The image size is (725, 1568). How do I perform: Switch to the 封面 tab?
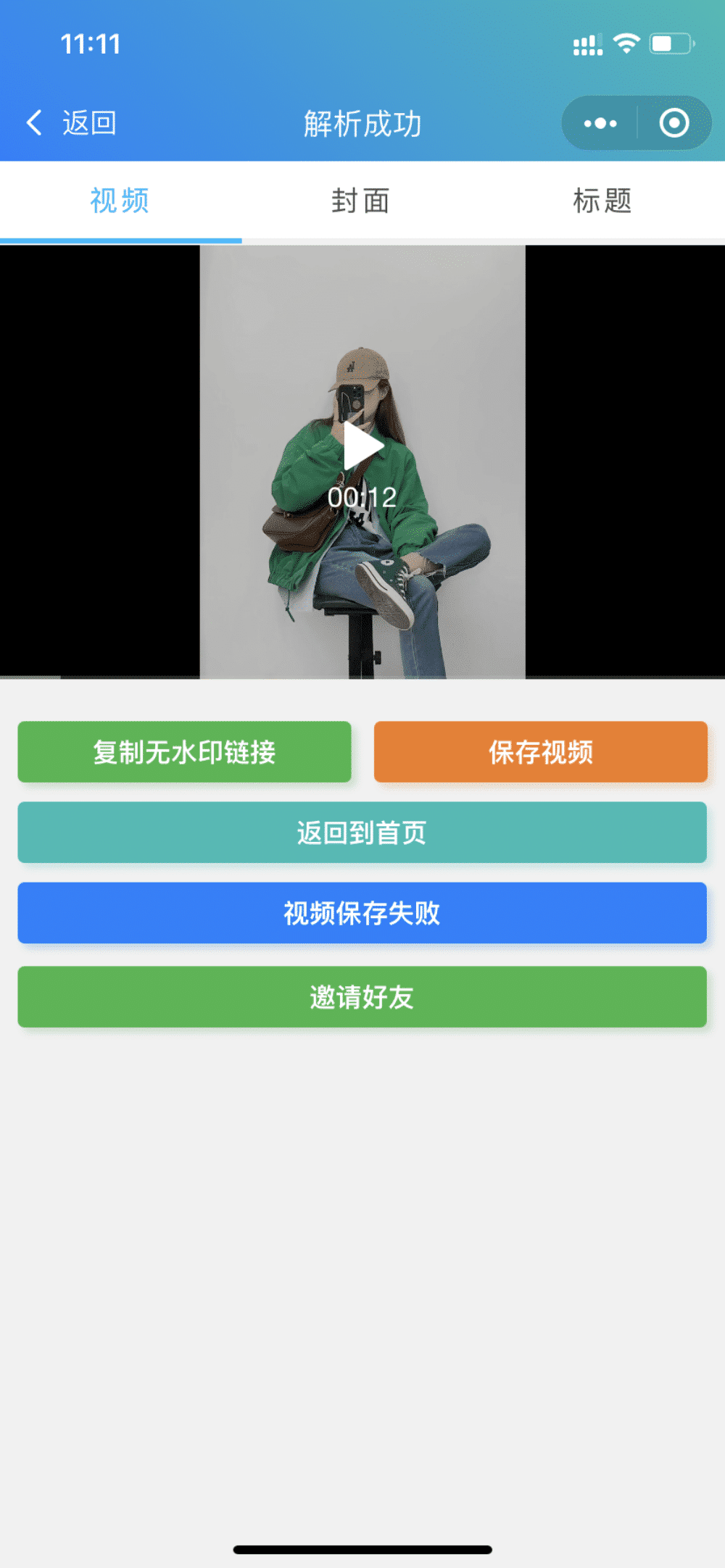tap(361, 201)
